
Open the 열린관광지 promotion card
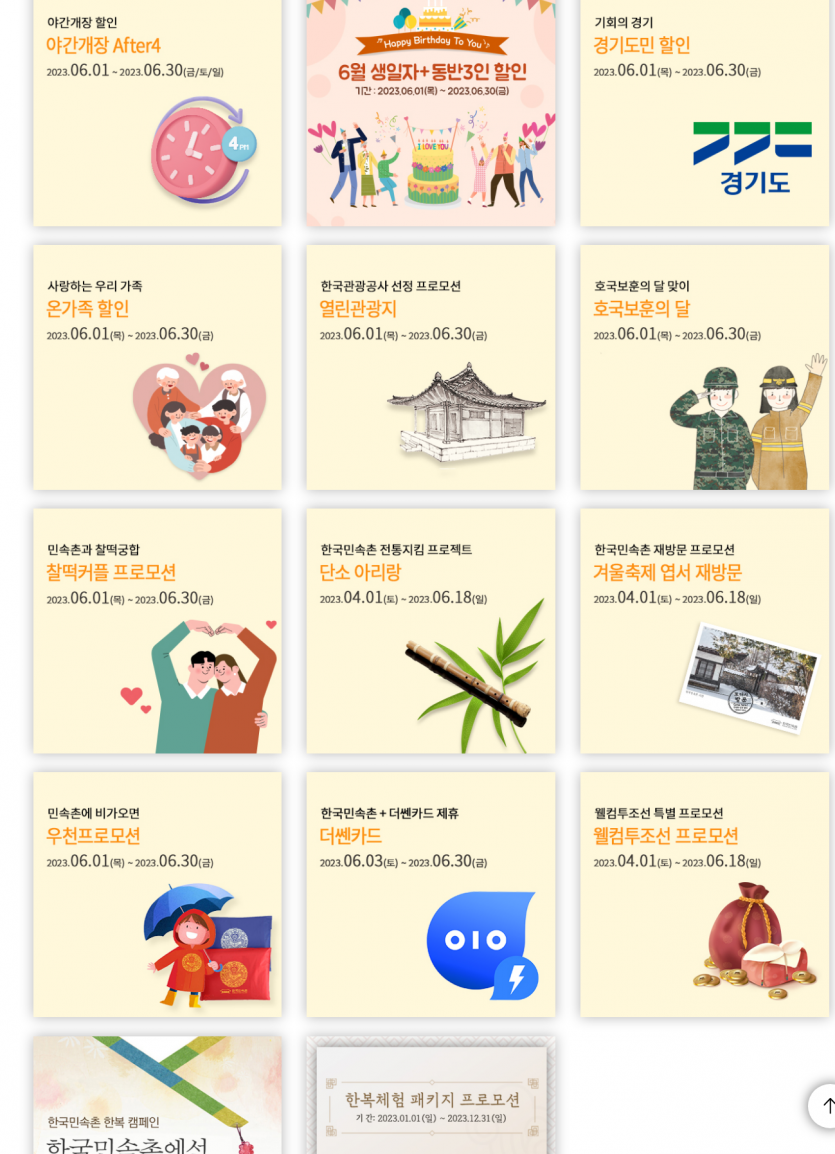pyautogui.click(x=430, y=367)
